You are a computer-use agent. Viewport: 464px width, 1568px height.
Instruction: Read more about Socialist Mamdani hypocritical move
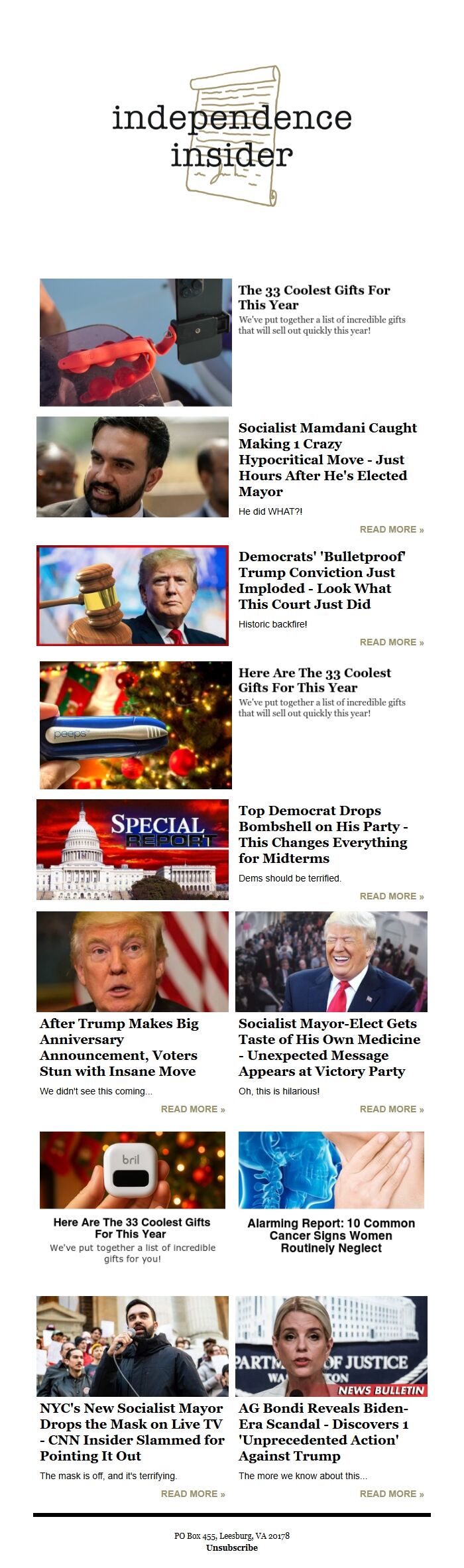[391, 529]
